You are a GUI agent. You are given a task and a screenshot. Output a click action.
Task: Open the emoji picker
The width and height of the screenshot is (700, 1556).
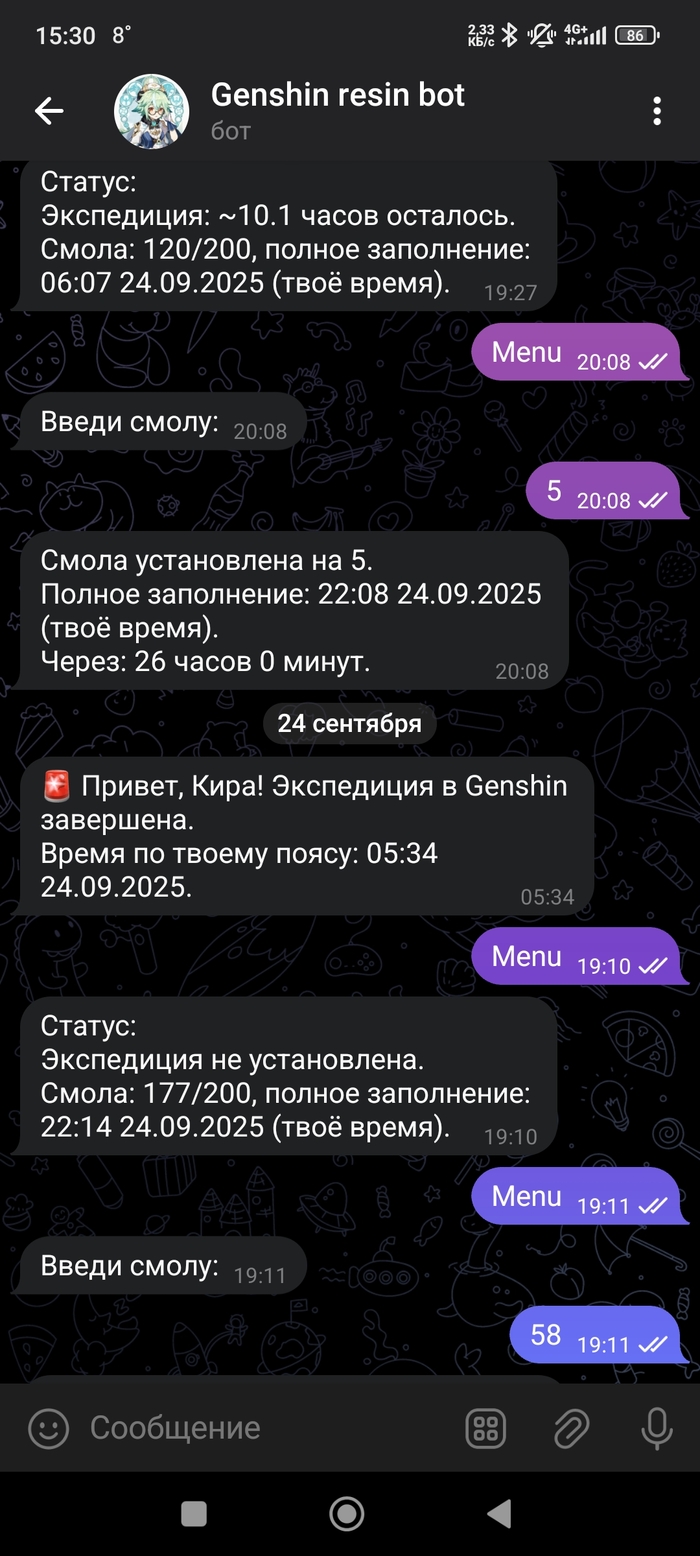tap(48, 1428)
